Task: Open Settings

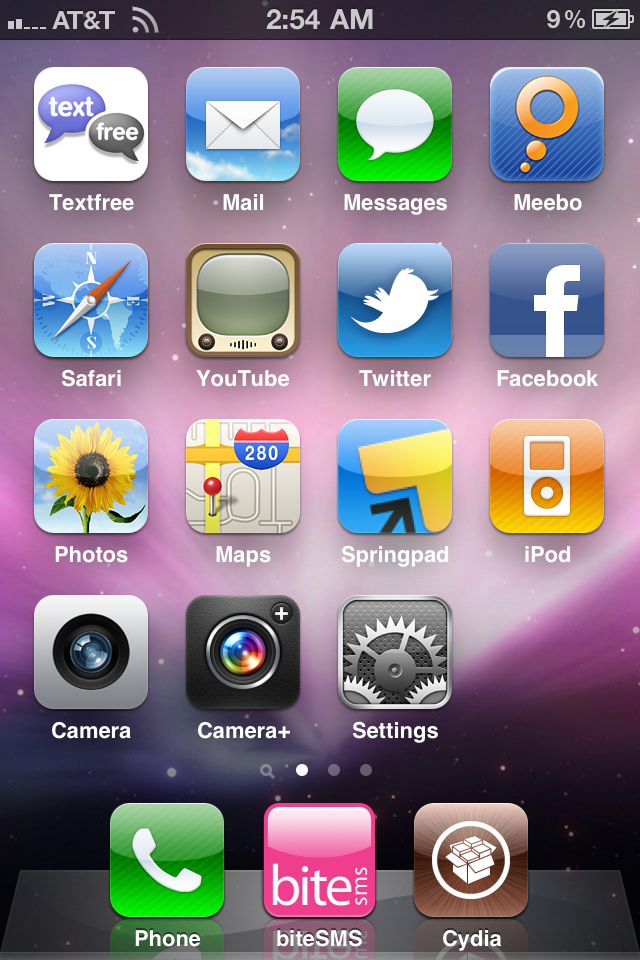Action: click(395, 652)
